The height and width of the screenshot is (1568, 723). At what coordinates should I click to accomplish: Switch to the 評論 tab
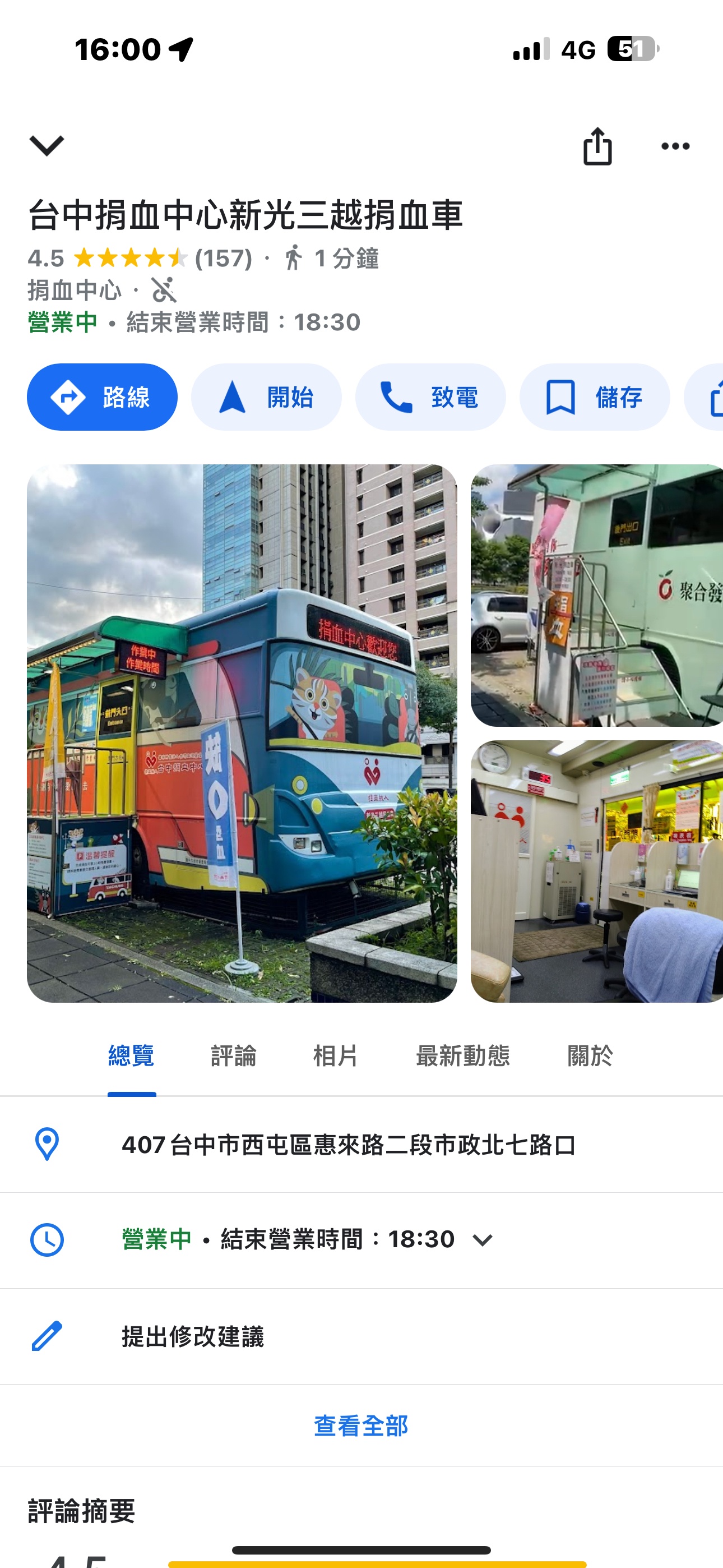click(233, 1055)
